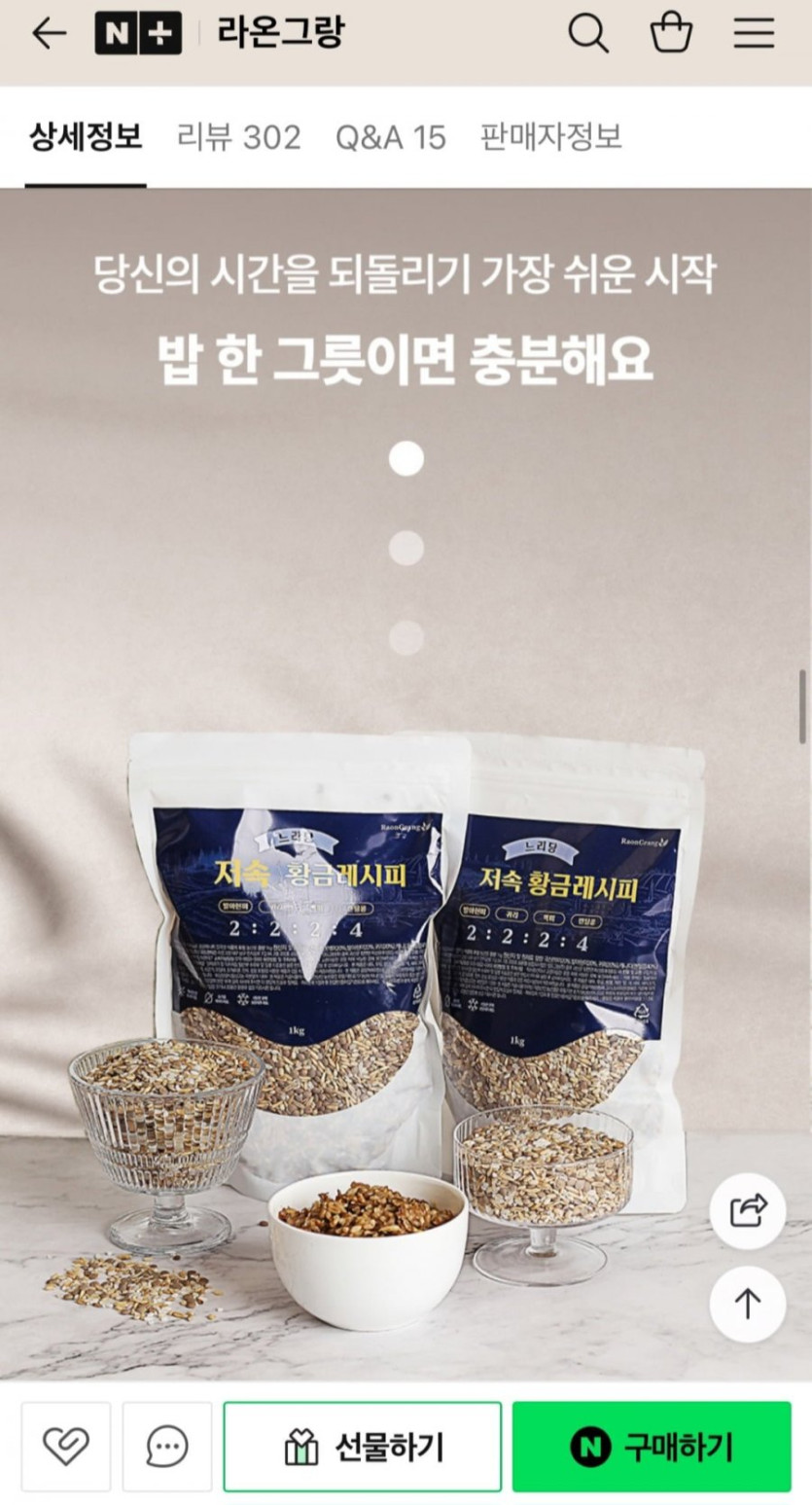Open the hamburger menu
Screen dimensions: 812x1505
pyautogui.click(x=754, y=34)
